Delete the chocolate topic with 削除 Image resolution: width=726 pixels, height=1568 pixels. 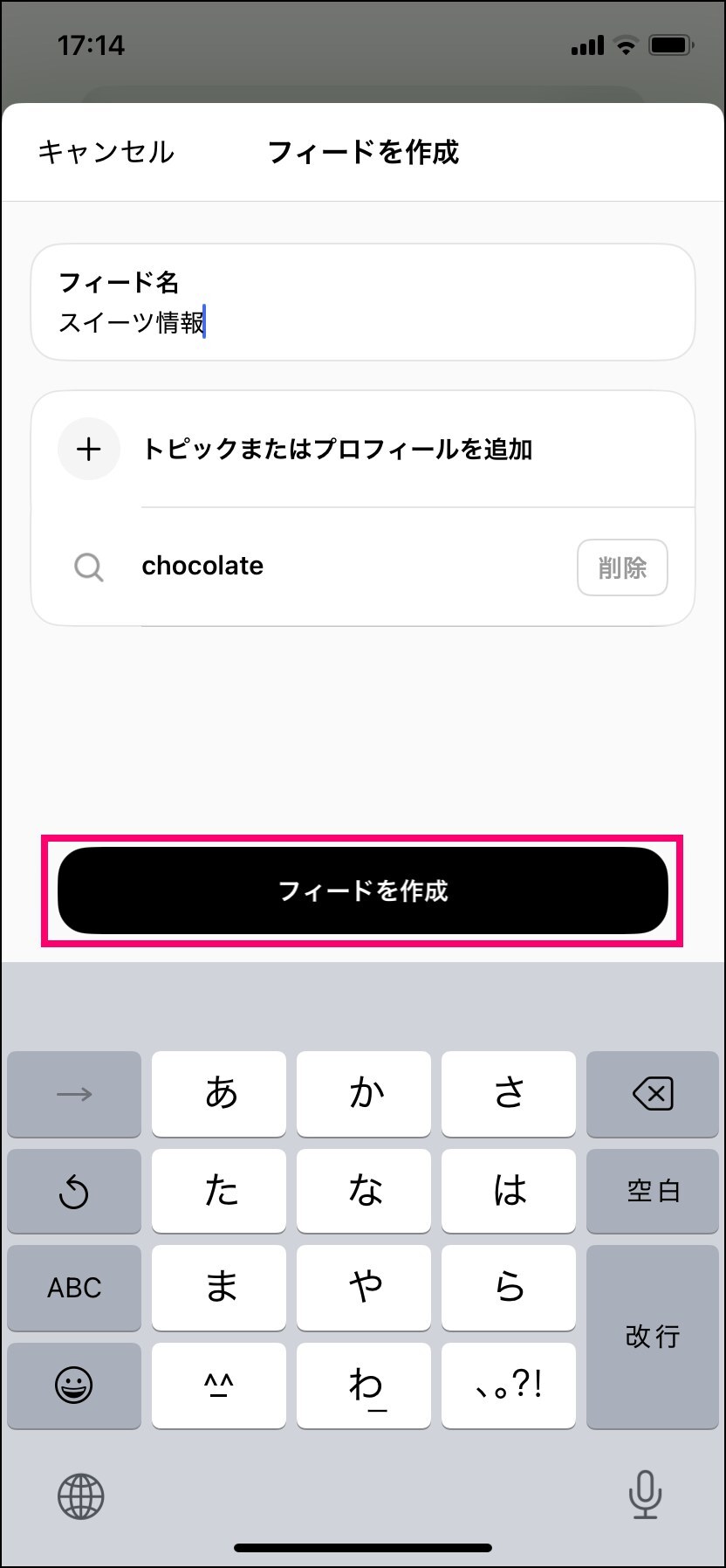tap(622, 567)
